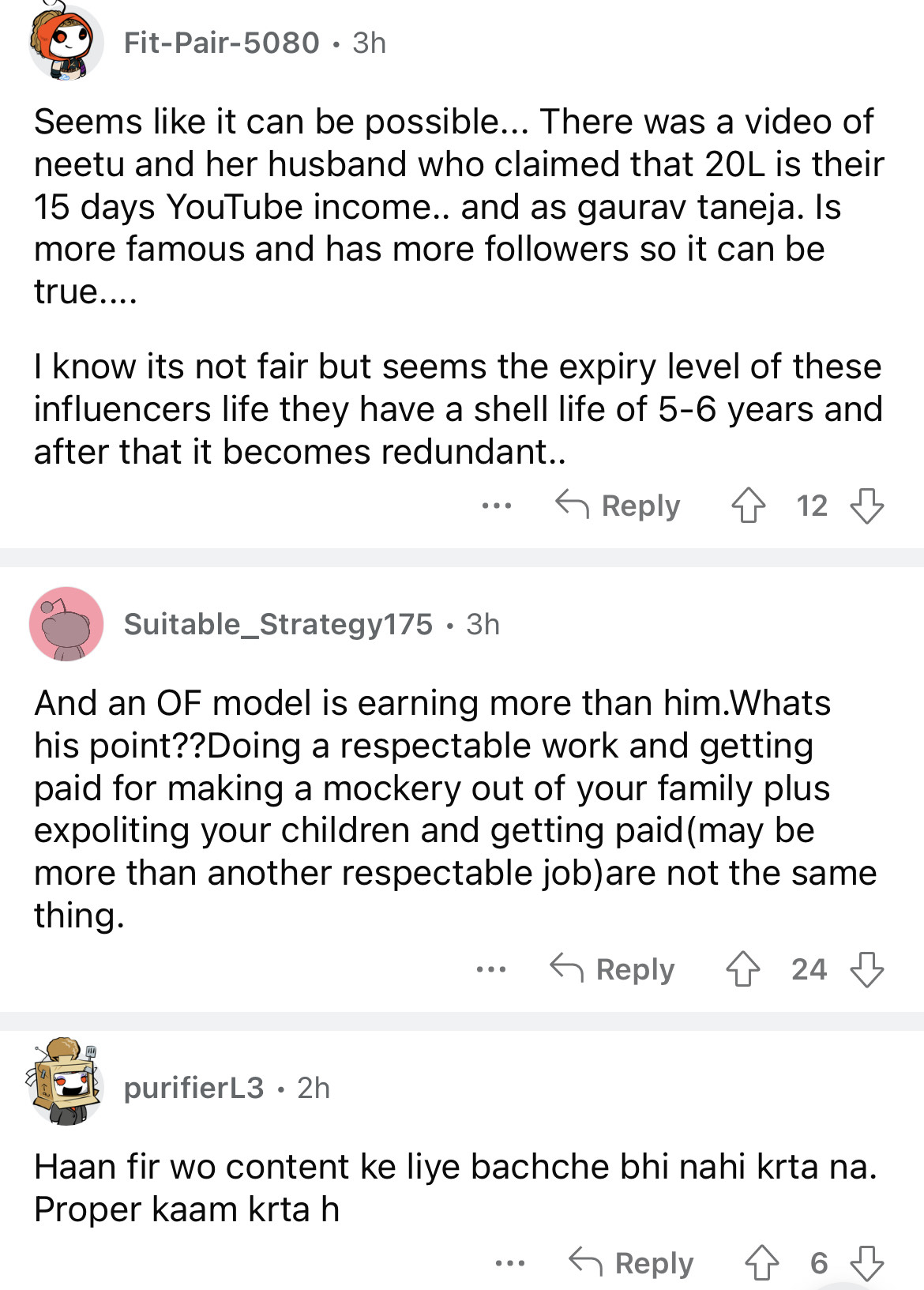
Task: Downvote purifierL3's comment
Action: (x=866, y=1263)
